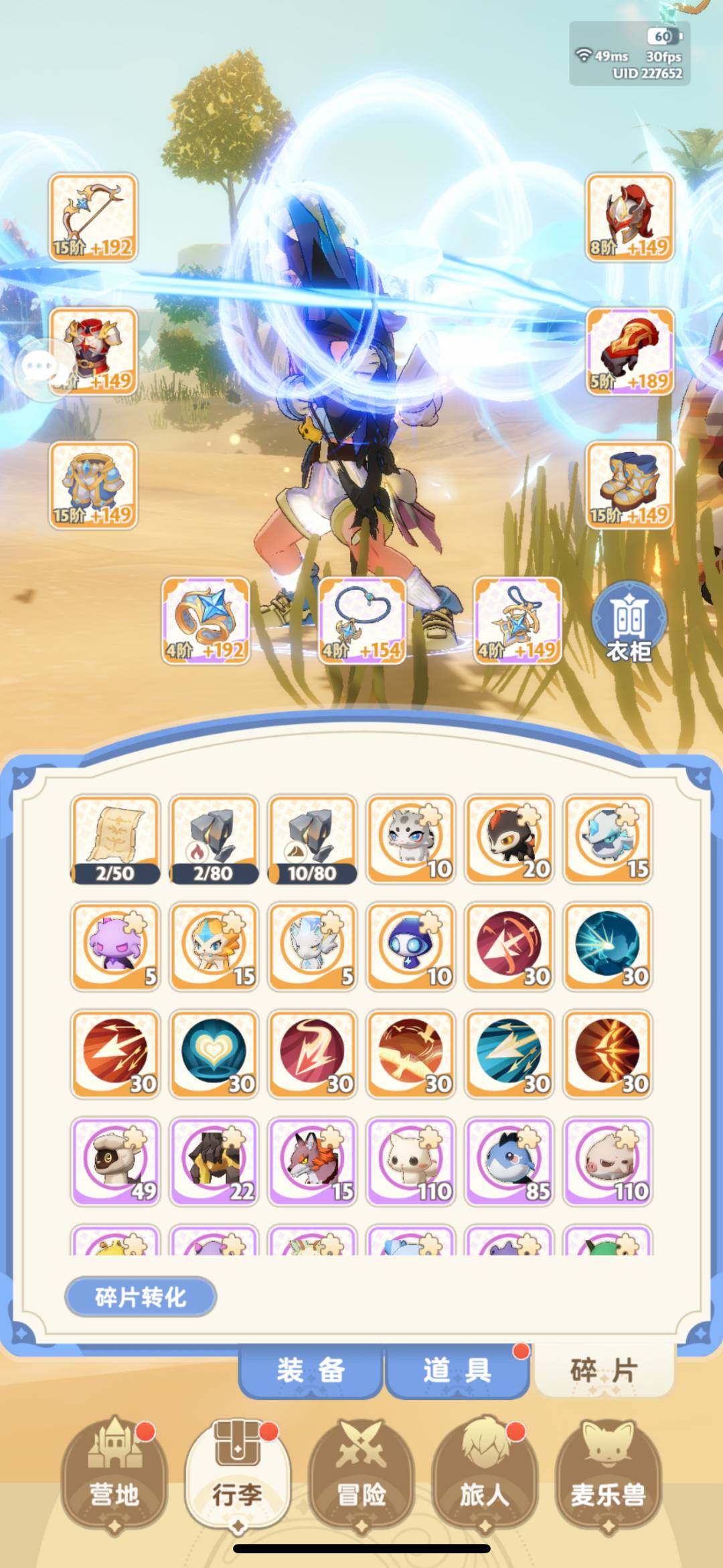Open the sheep fragment with 49

[115, 1161]
